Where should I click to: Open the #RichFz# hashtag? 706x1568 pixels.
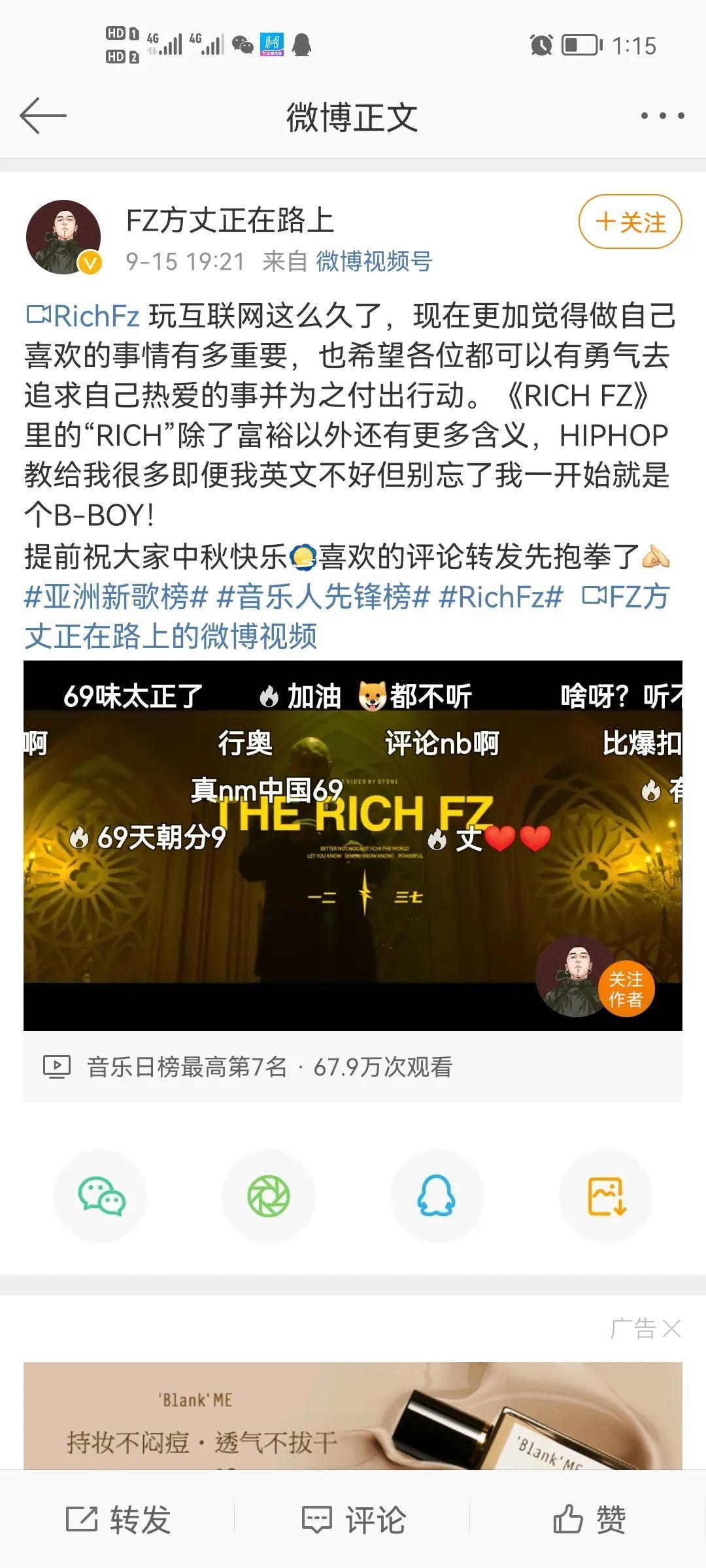click(501, 596)
